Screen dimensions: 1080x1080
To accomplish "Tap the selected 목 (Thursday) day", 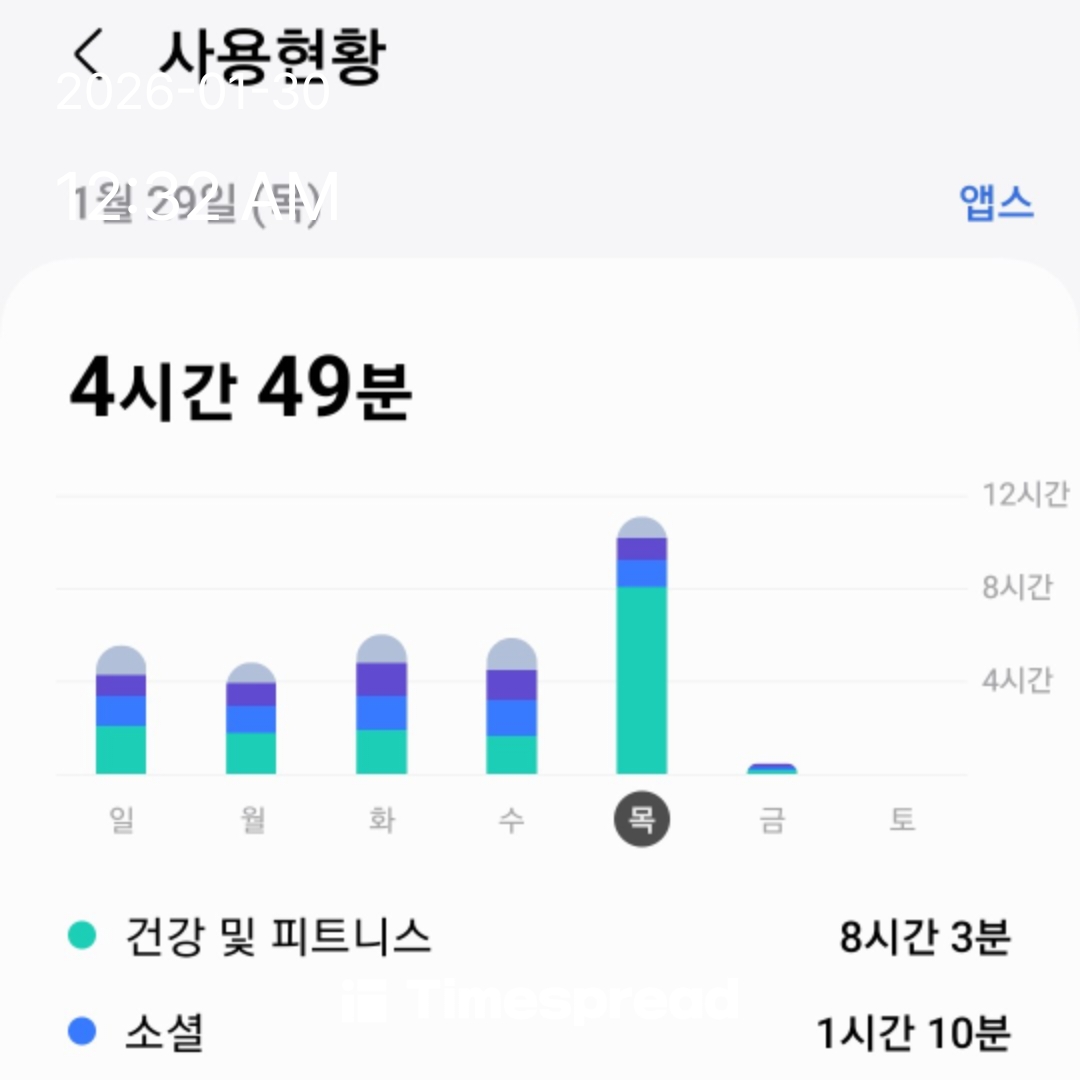I will tap(641, 819).
